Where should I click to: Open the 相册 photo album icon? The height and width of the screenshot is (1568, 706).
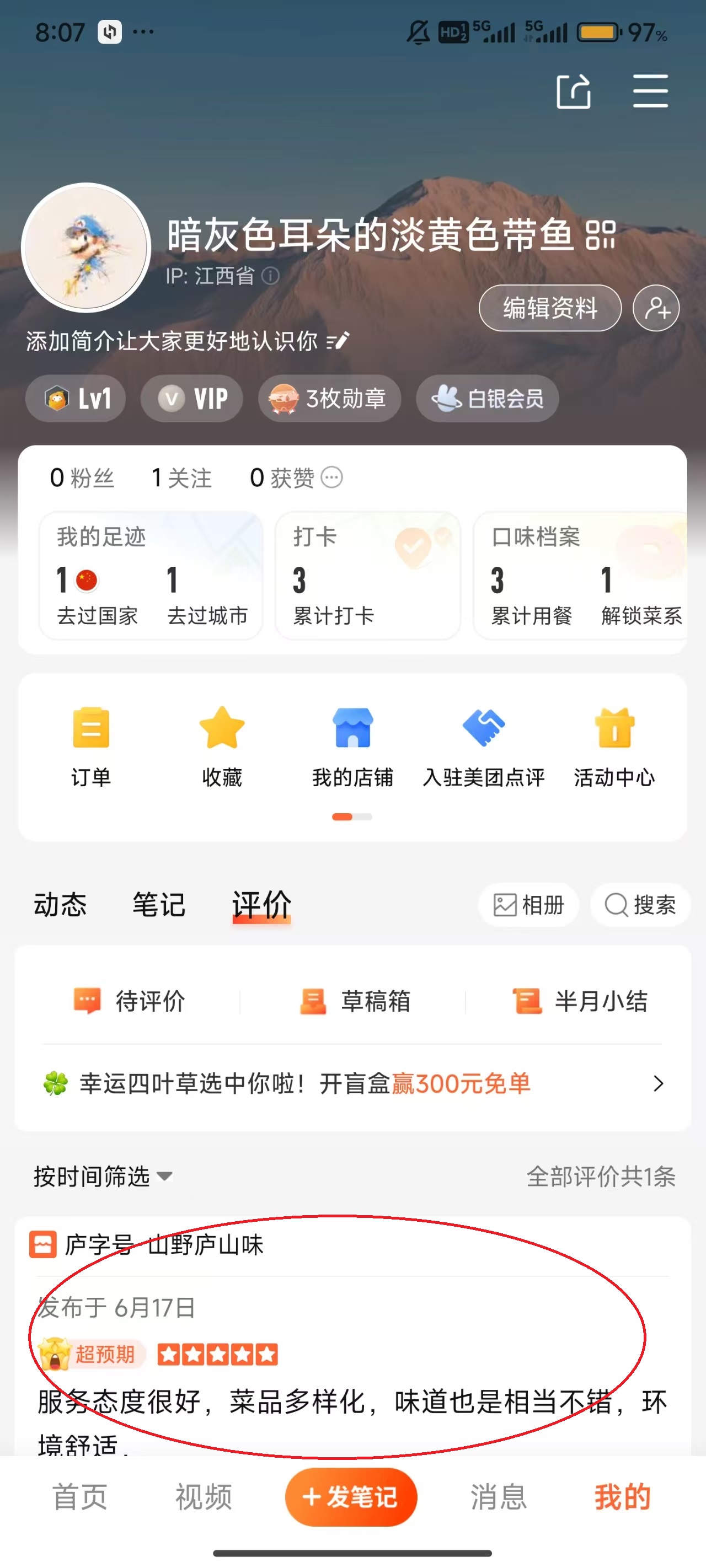[x=506, y=905]
